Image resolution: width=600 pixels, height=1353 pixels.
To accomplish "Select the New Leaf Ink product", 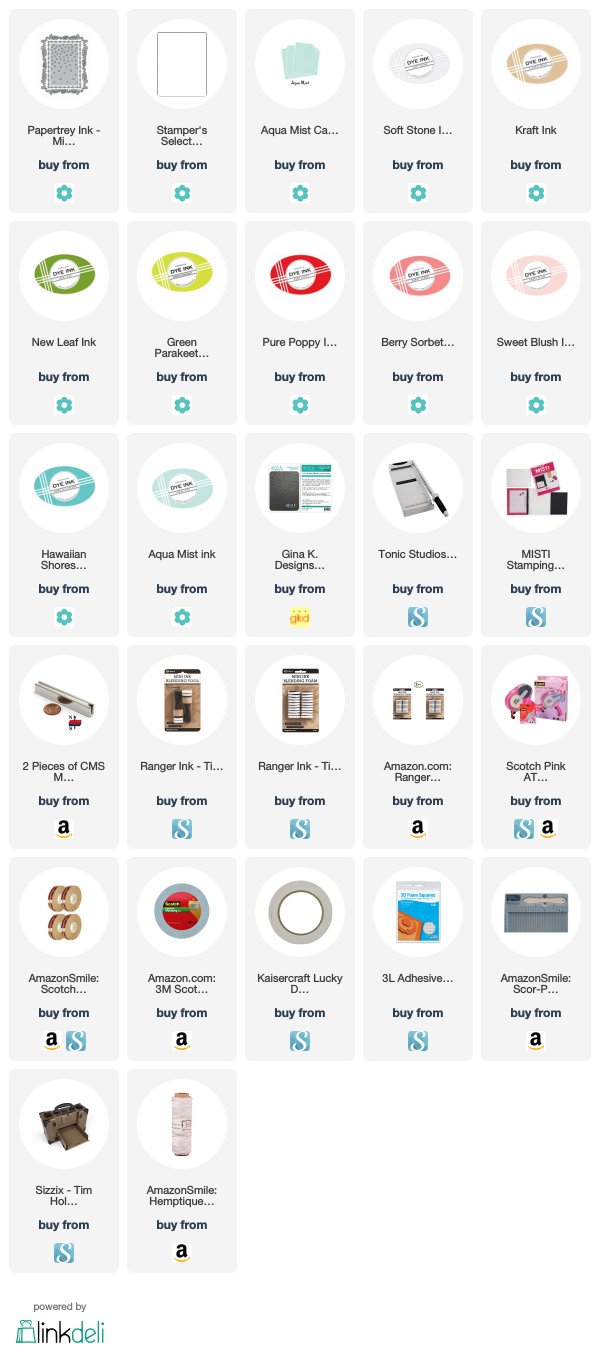I will (x=64, y=323).
